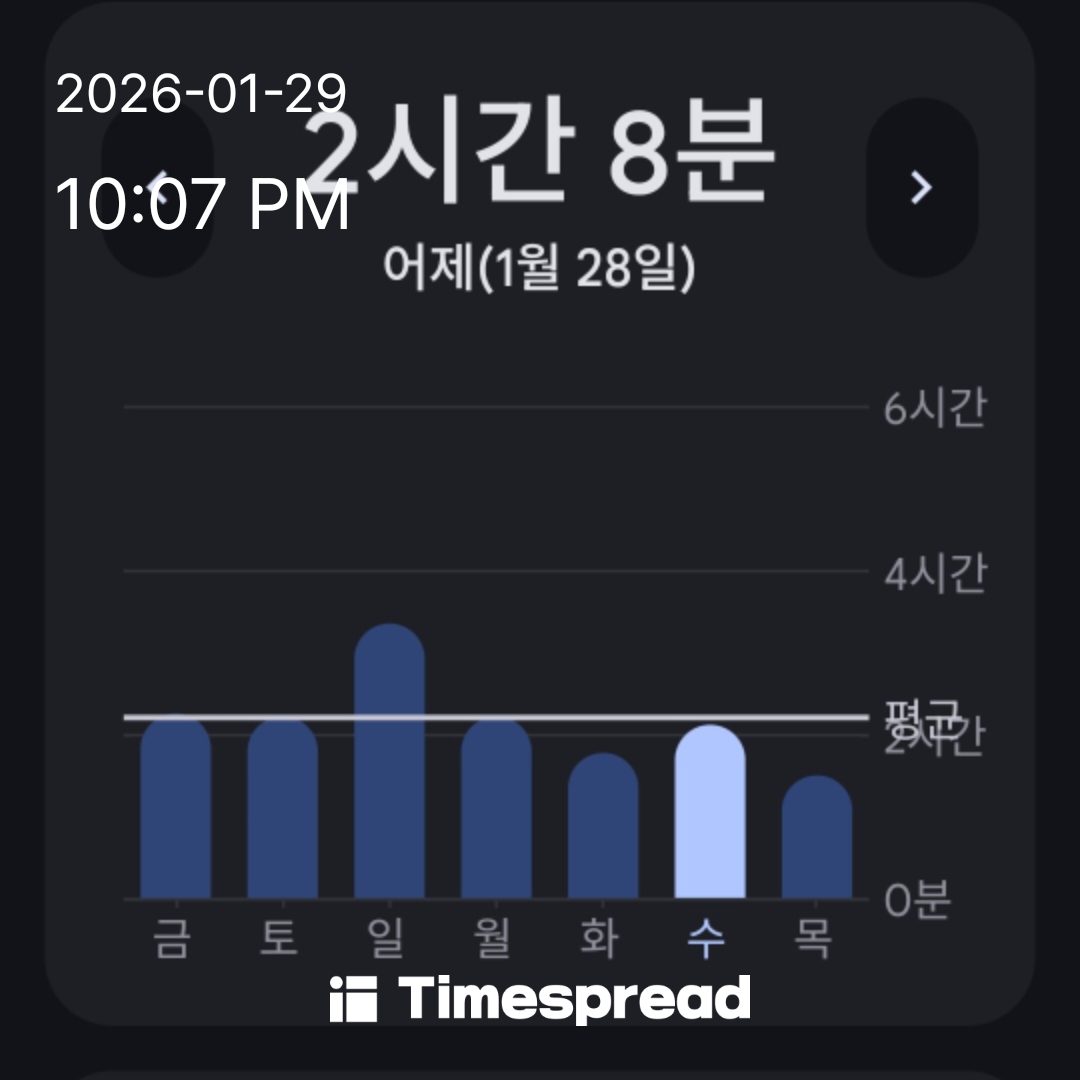Go back to the previous day's screen time
1080x1080 pixels.
coord(158,187)
